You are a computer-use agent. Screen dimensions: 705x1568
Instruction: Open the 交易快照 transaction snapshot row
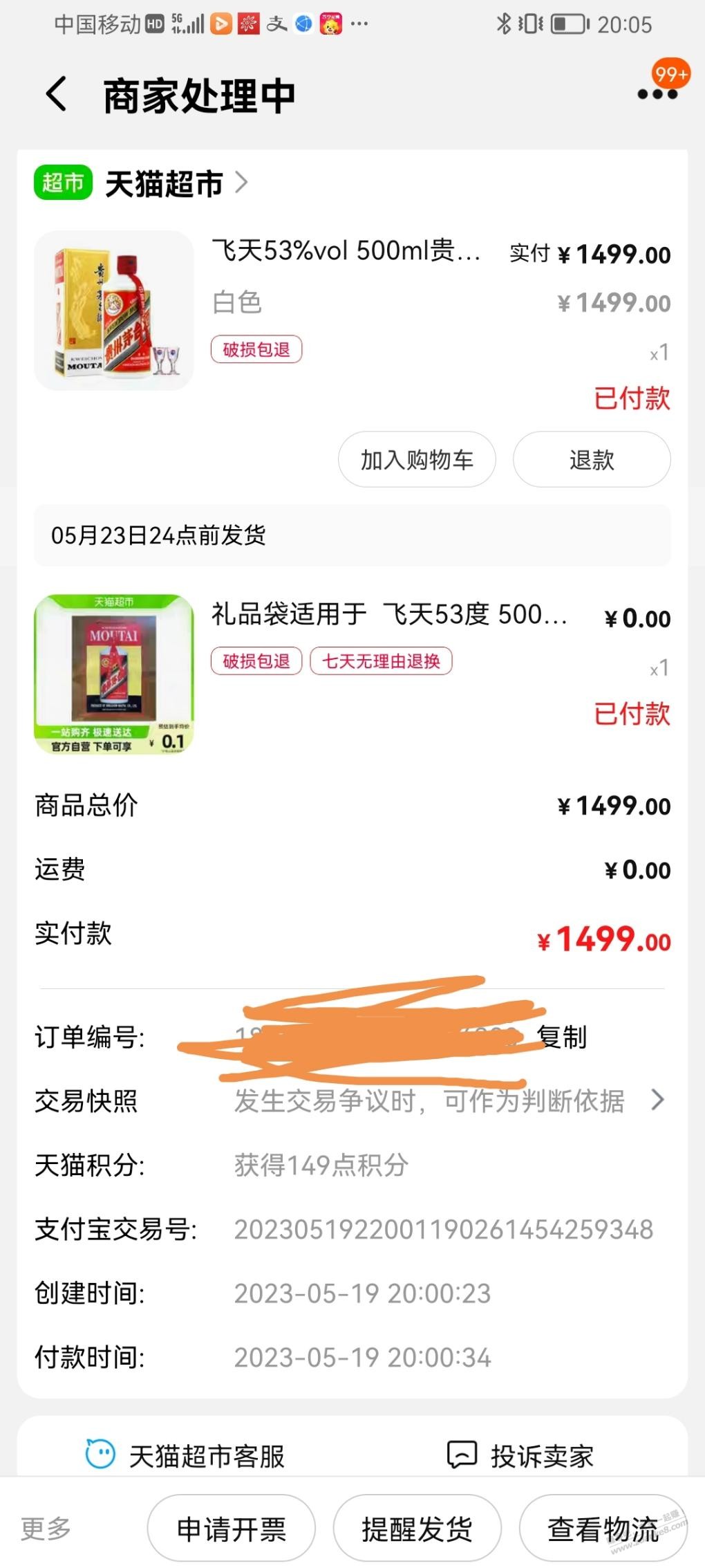350,1100
